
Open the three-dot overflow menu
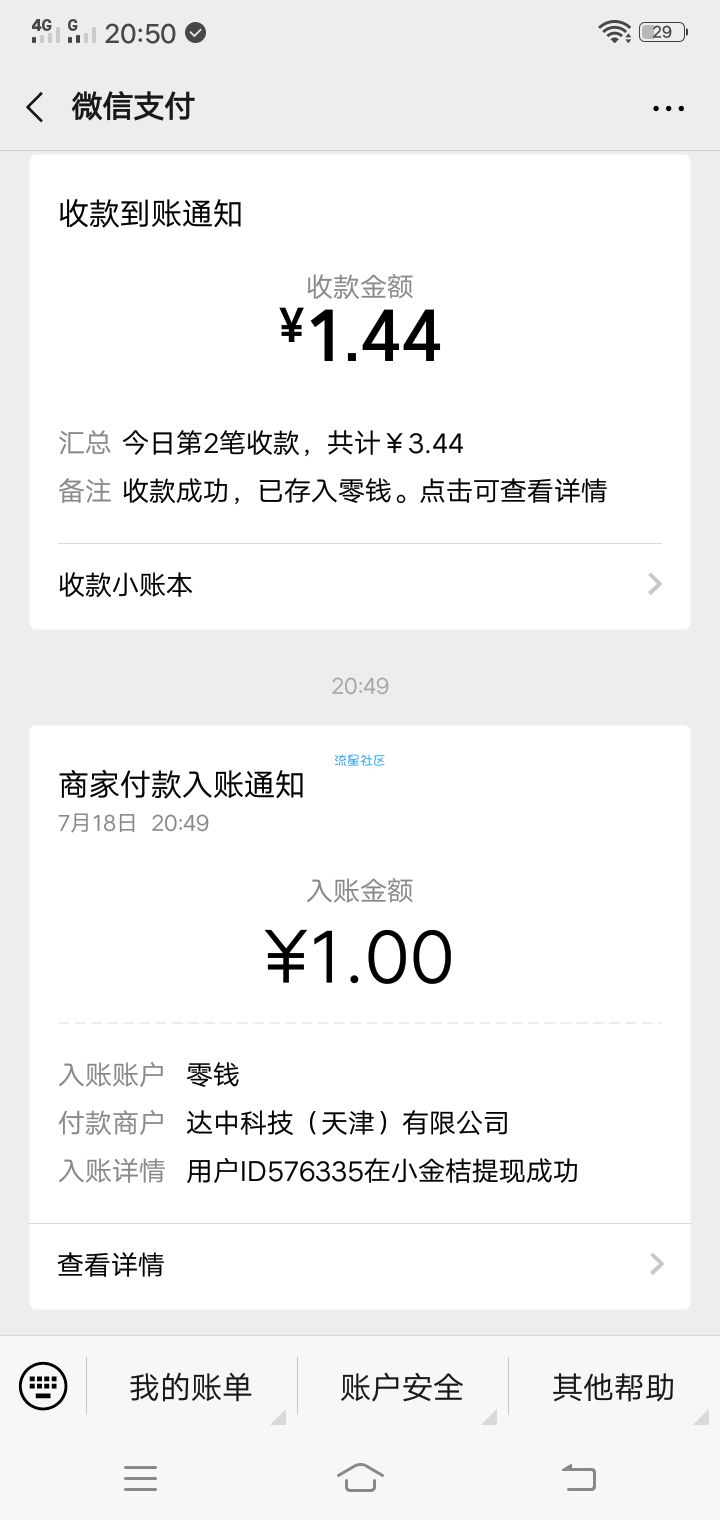(668, 108)
